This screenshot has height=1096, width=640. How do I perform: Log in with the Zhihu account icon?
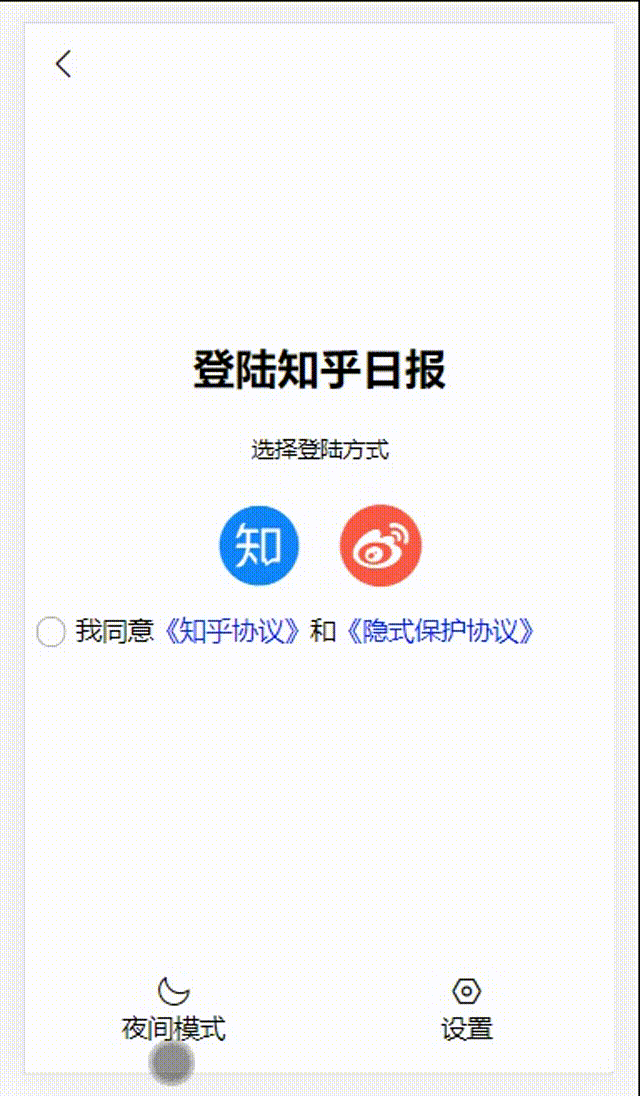[x=259, y=546]
